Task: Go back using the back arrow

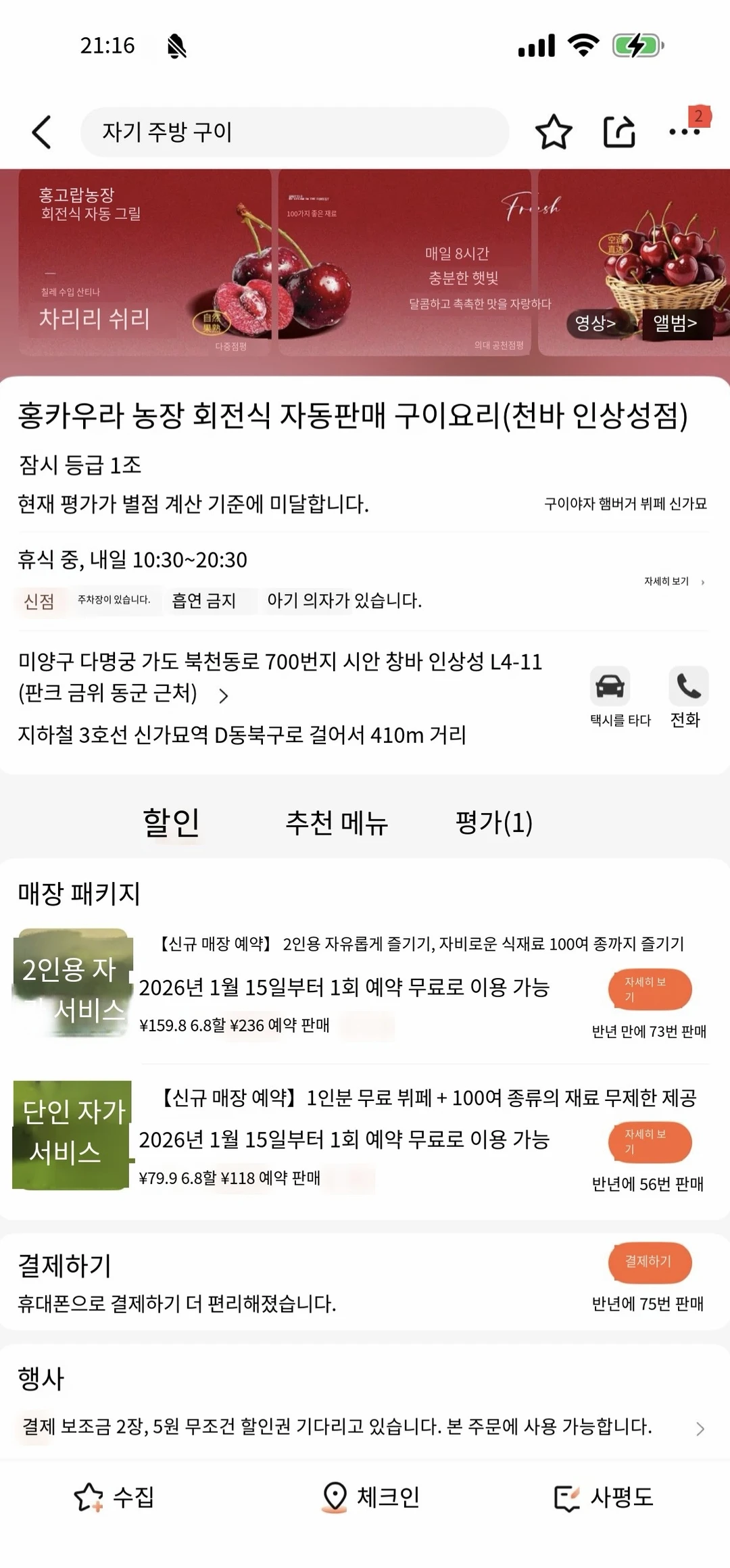Action: [42, 132]
